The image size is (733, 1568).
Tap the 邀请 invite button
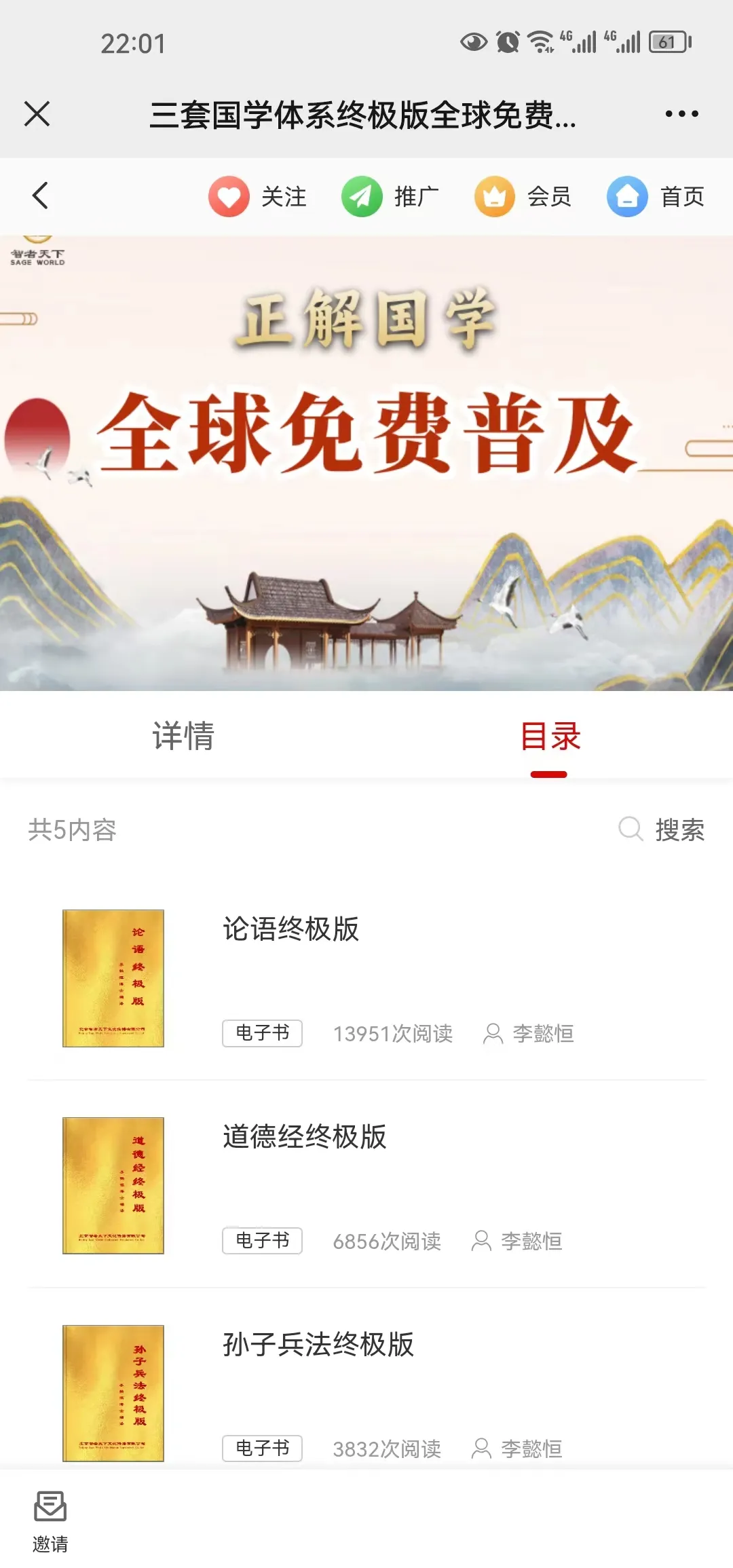50,1518
